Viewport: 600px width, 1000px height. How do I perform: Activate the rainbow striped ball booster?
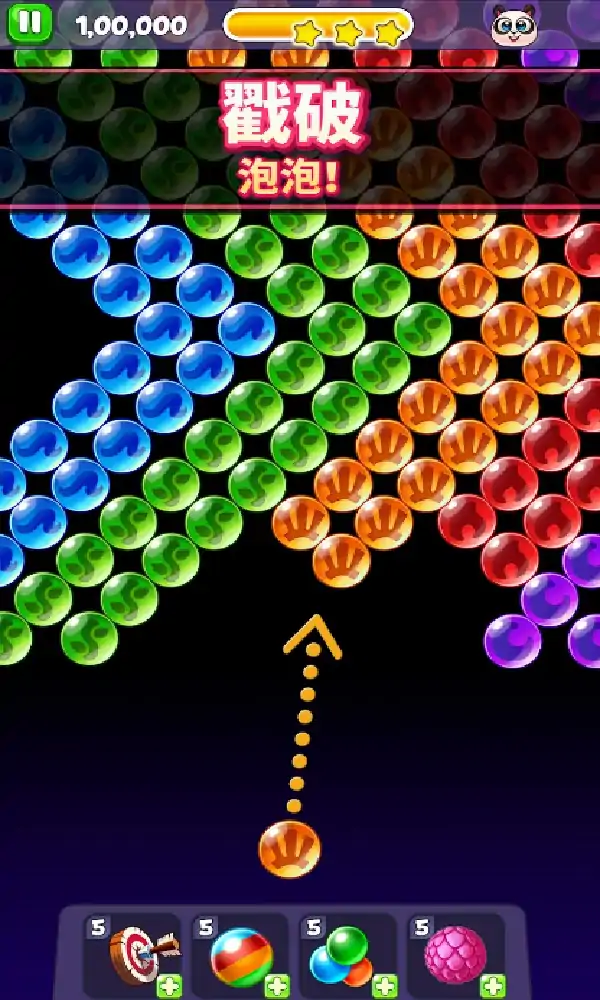click(241, 956)
